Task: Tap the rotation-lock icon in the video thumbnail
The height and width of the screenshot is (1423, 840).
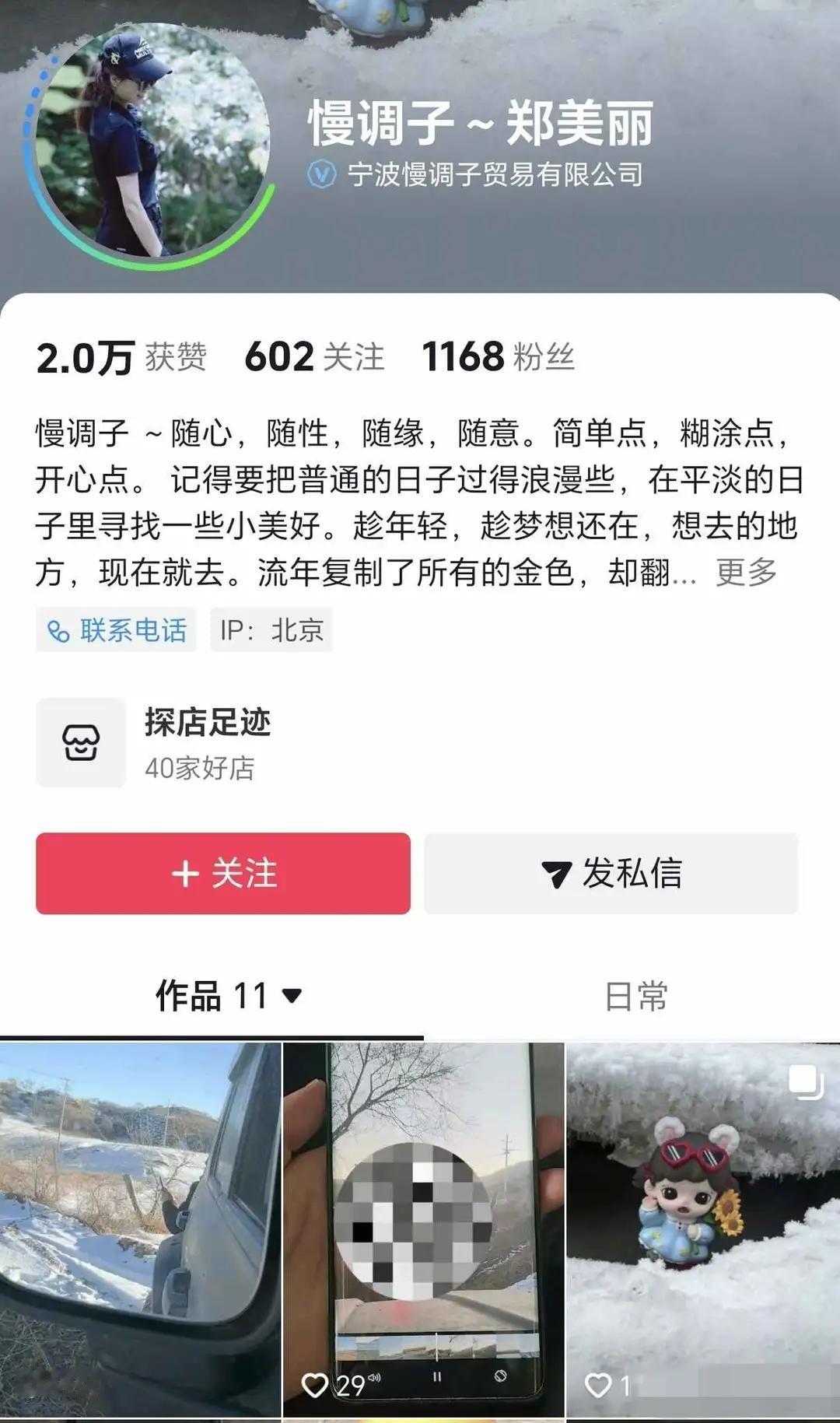Action: click(501, 1376)
